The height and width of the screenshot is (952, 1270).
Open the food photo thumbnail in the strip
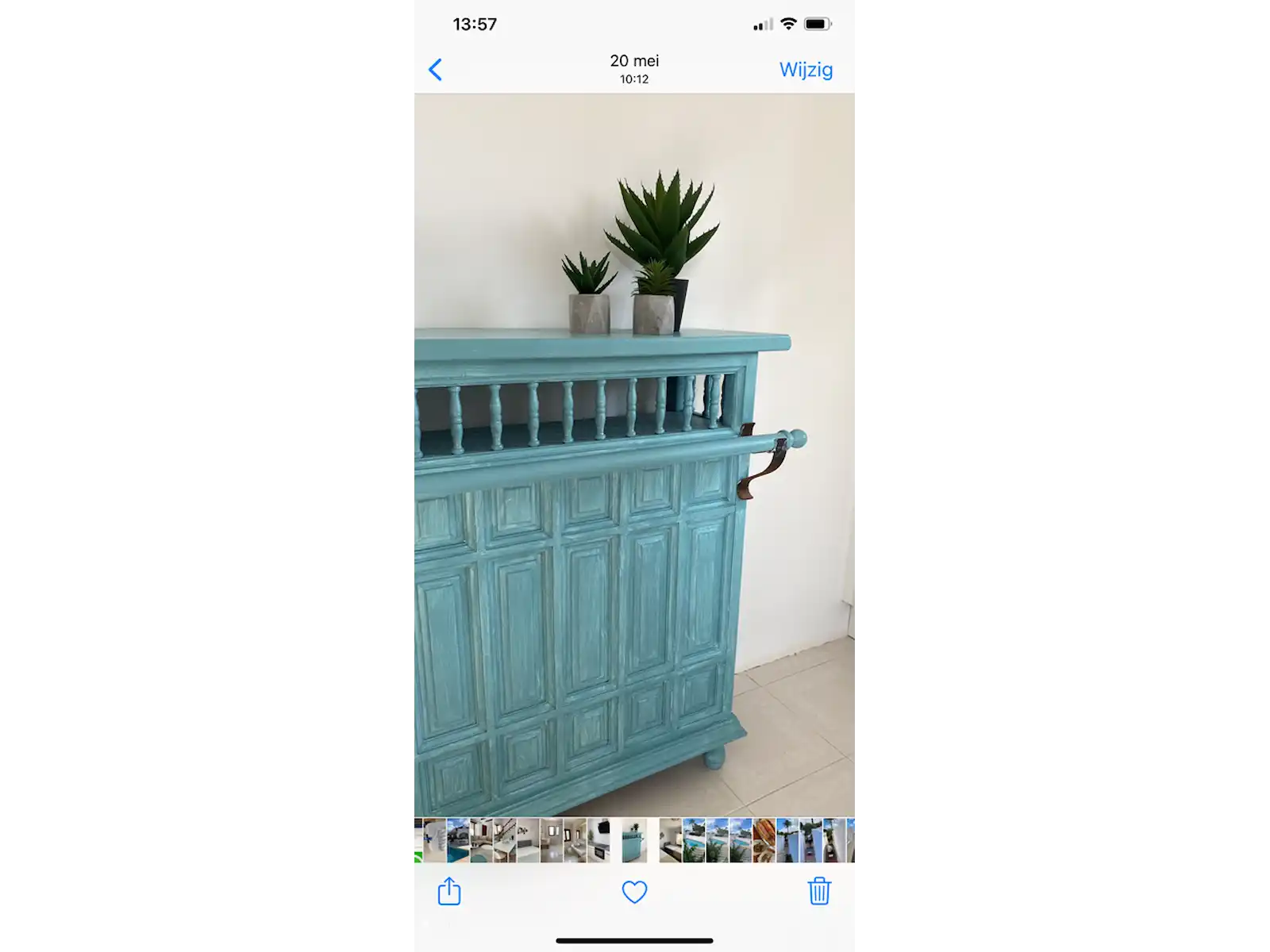(x=764, y=840)
